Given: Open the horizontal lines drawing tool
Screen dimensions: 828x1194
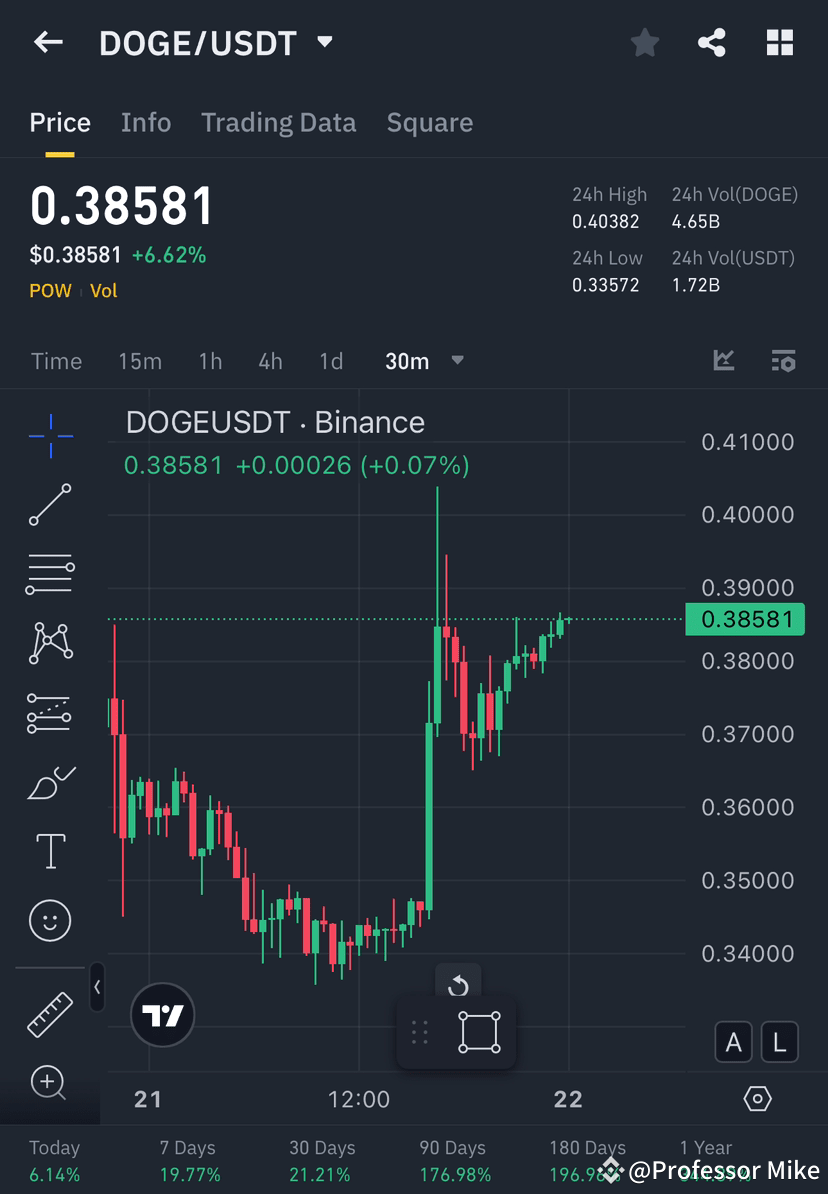Looking at the screenshot, I should pyautogui.click(x=50, y=573).
